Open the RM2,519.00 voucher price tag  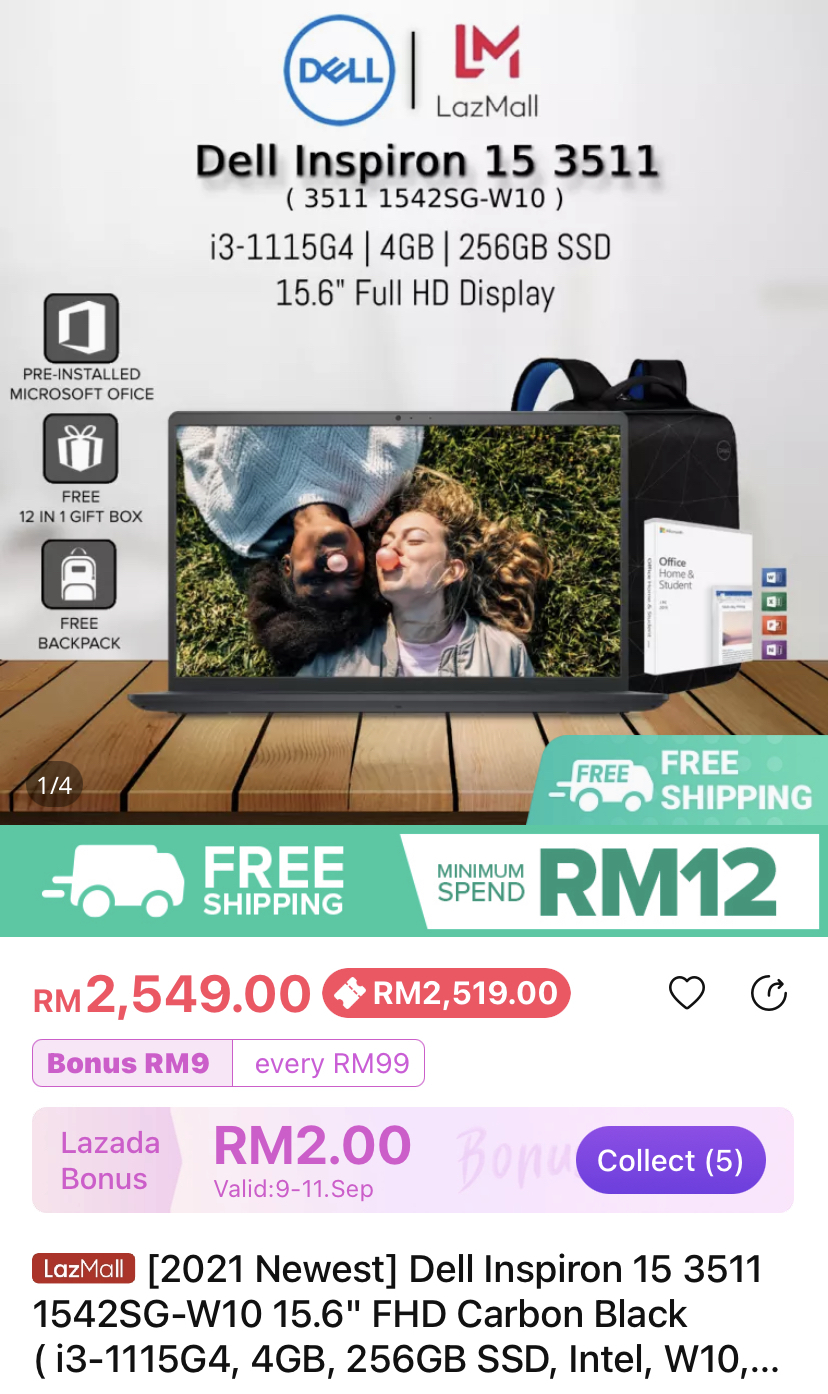pos(446,994)
